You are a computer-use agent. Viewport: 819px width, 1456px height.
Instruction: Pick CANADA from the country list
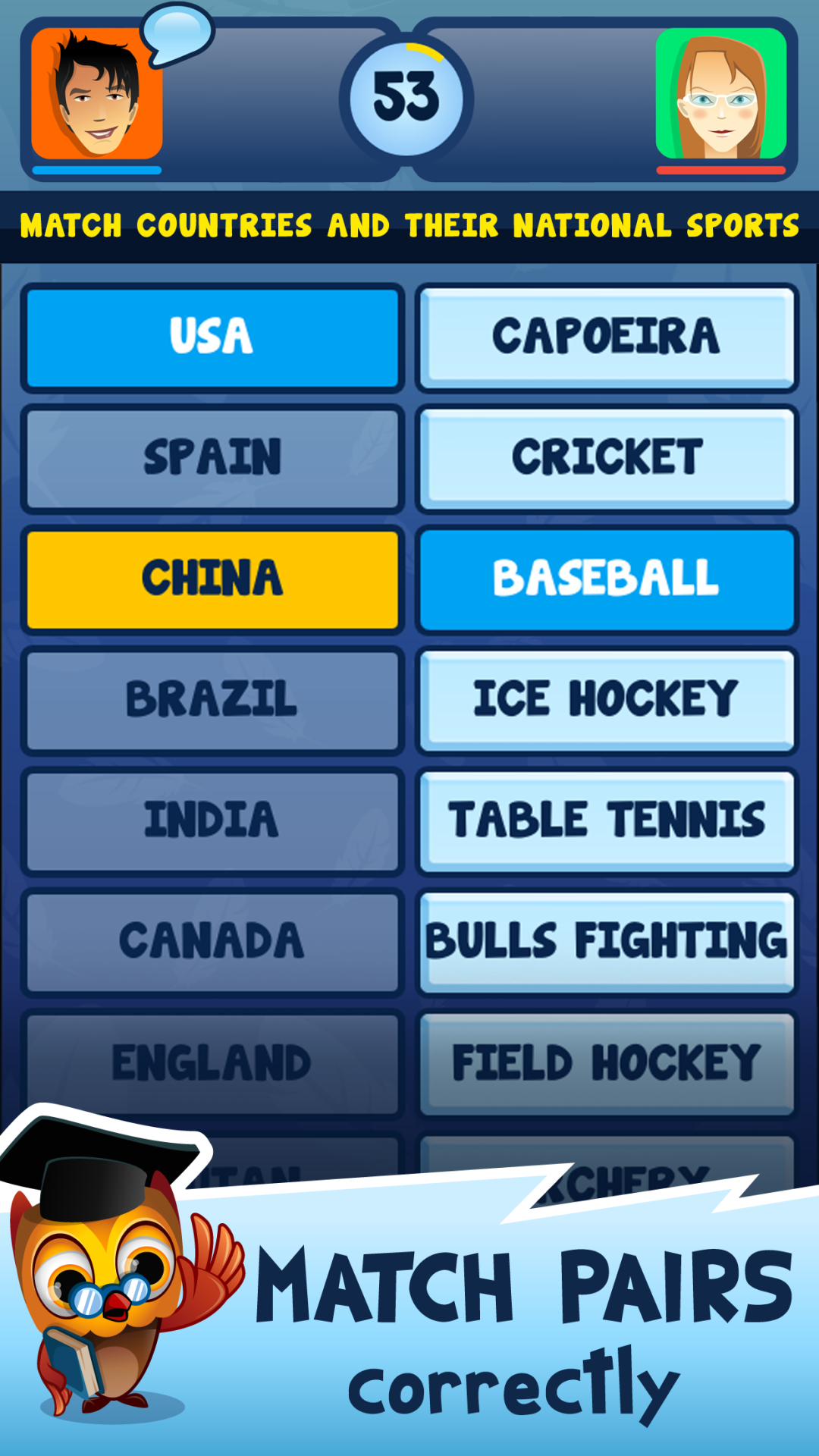click(212, 940)
